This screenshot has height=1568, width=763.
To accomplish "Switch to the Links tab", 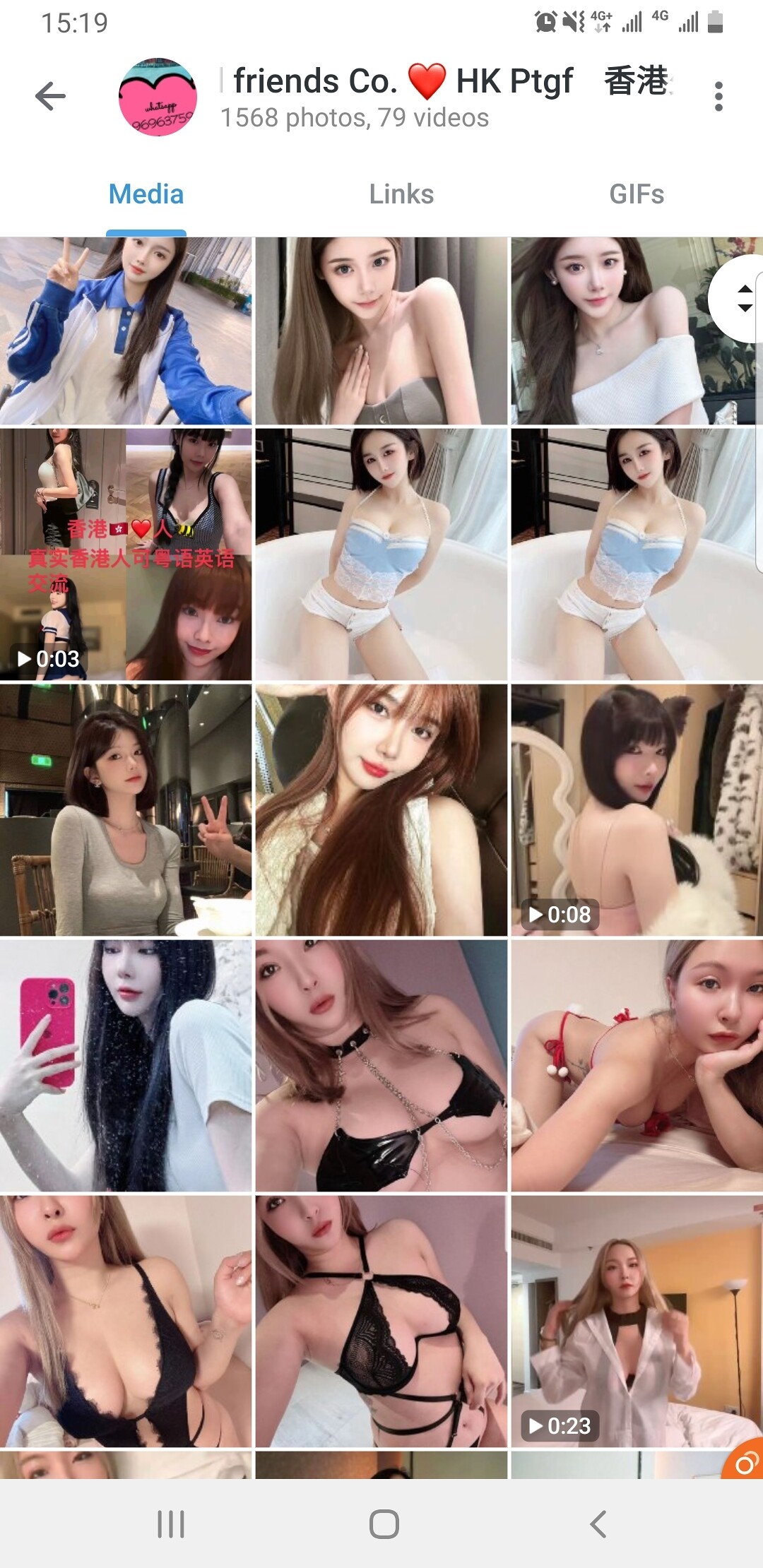I will (401, 194).
